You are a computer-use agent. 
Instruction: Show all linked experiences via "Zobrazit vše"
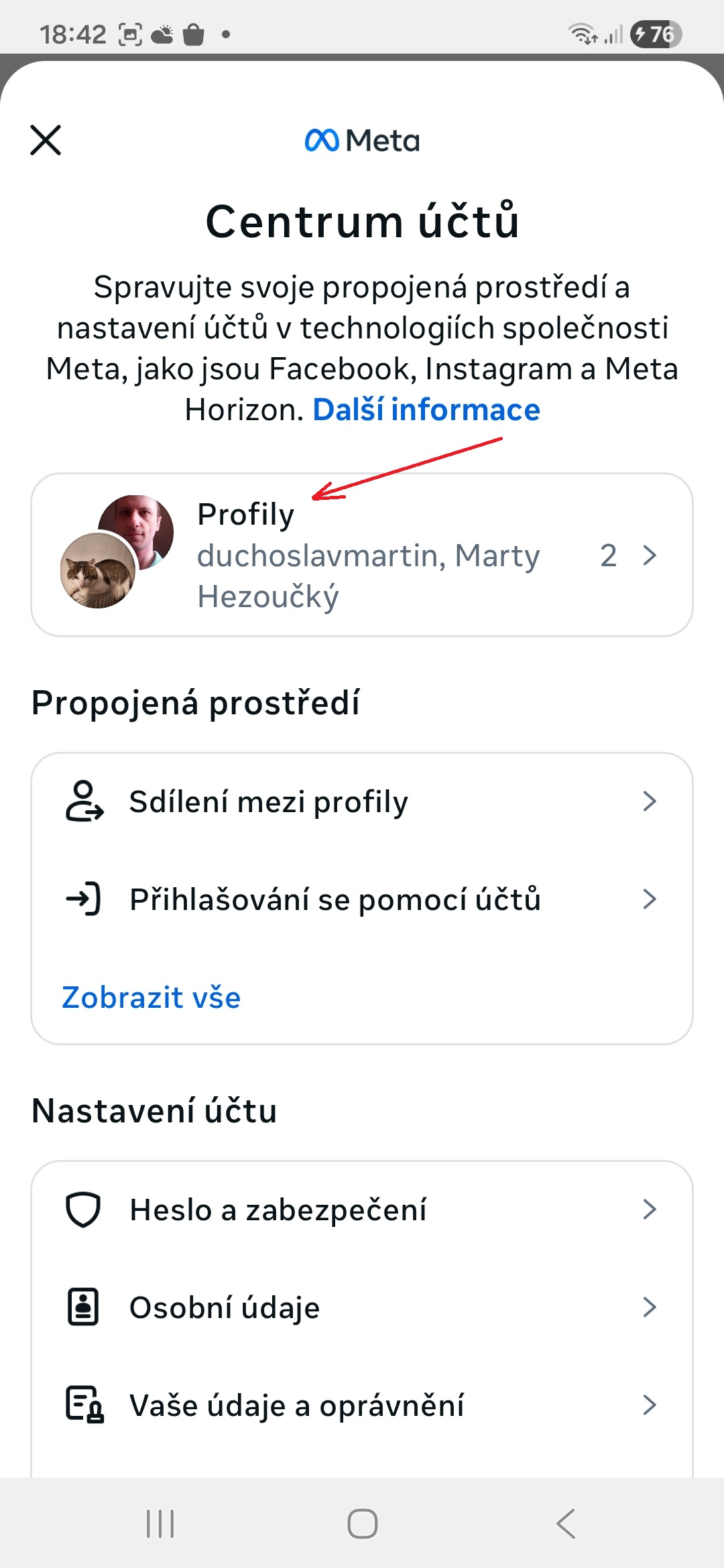tap(151, 998)
